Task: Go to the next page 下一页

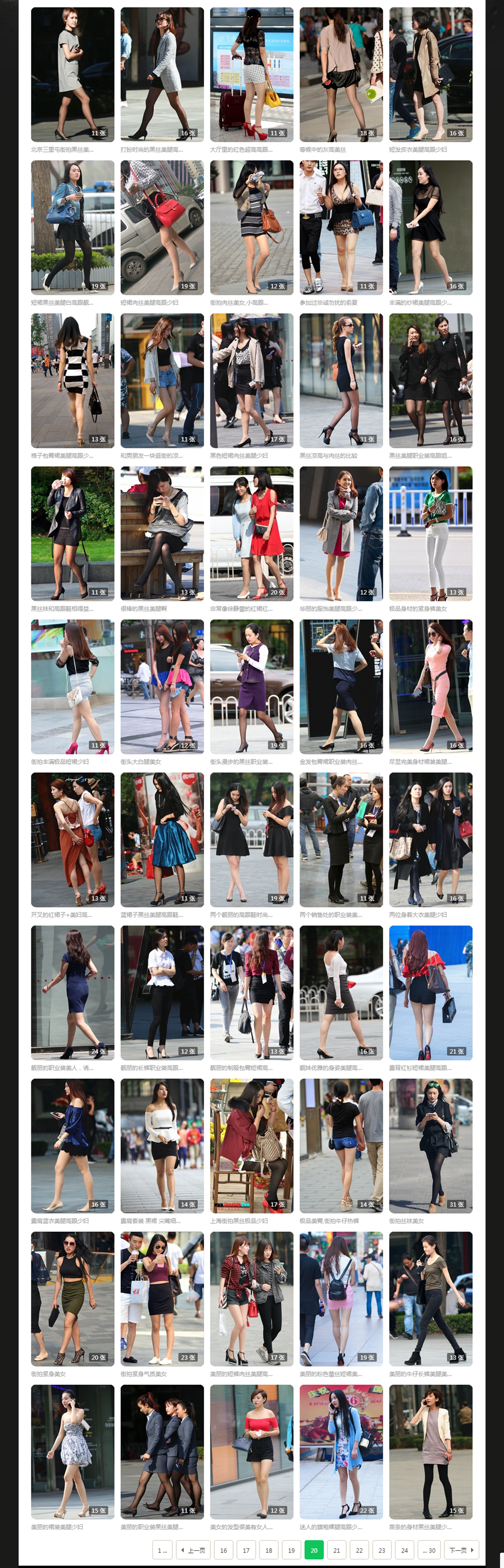Action: (x=463, y=1550)
